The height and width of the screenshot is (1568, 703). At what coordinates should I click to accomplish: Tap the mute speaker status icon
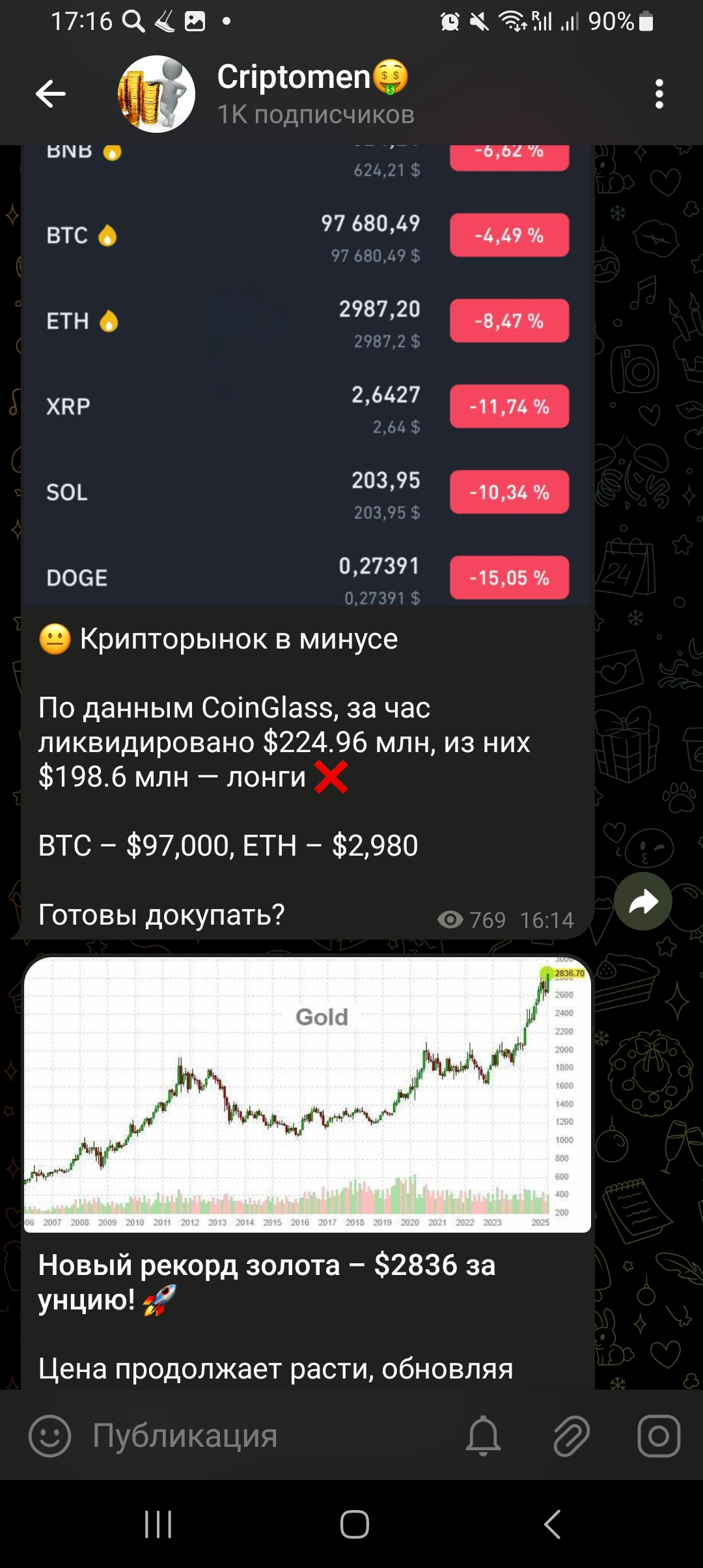(480, 20)
